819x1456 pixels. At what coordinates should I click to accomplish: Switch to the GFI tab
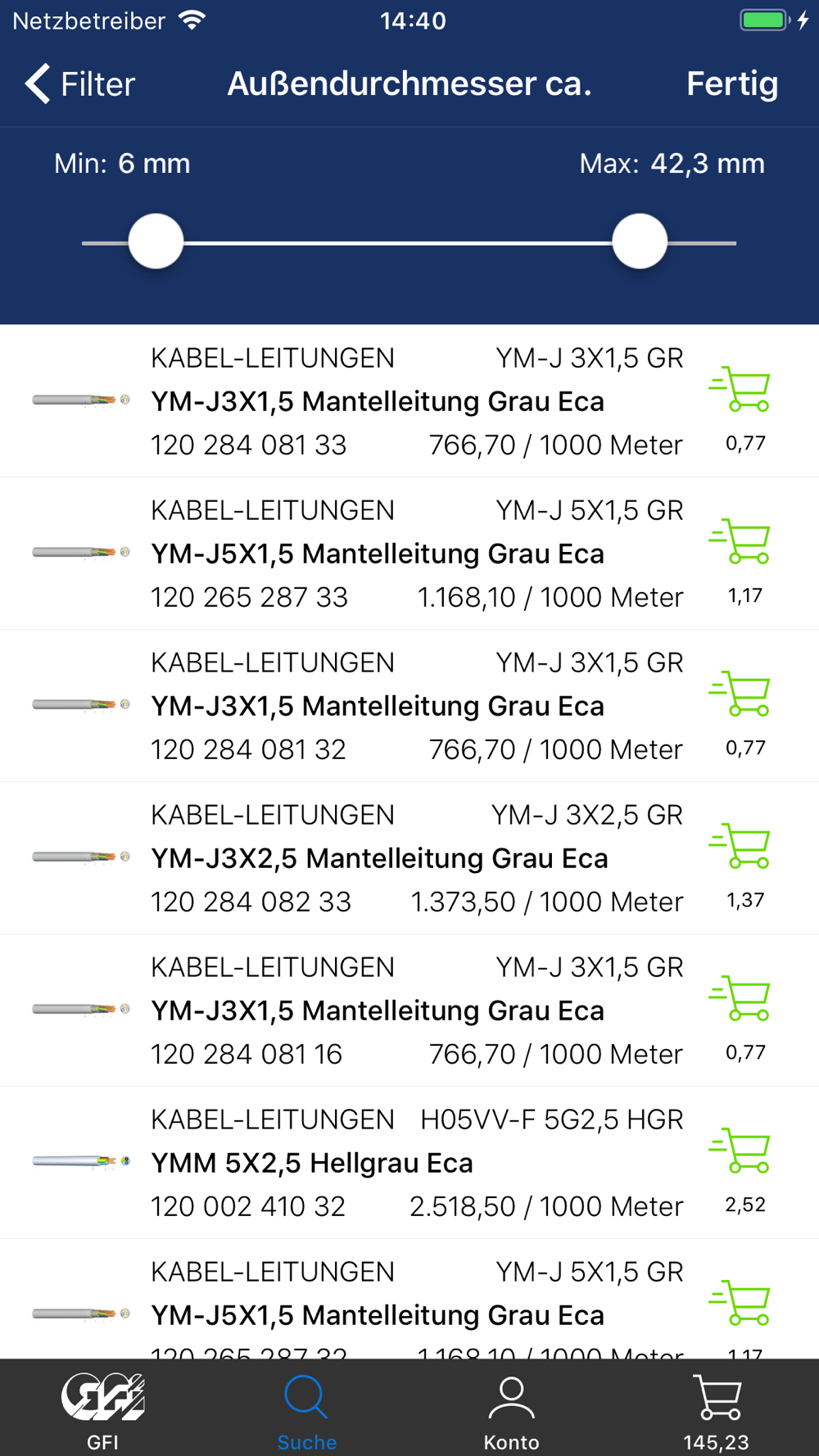click(102, 1410)
